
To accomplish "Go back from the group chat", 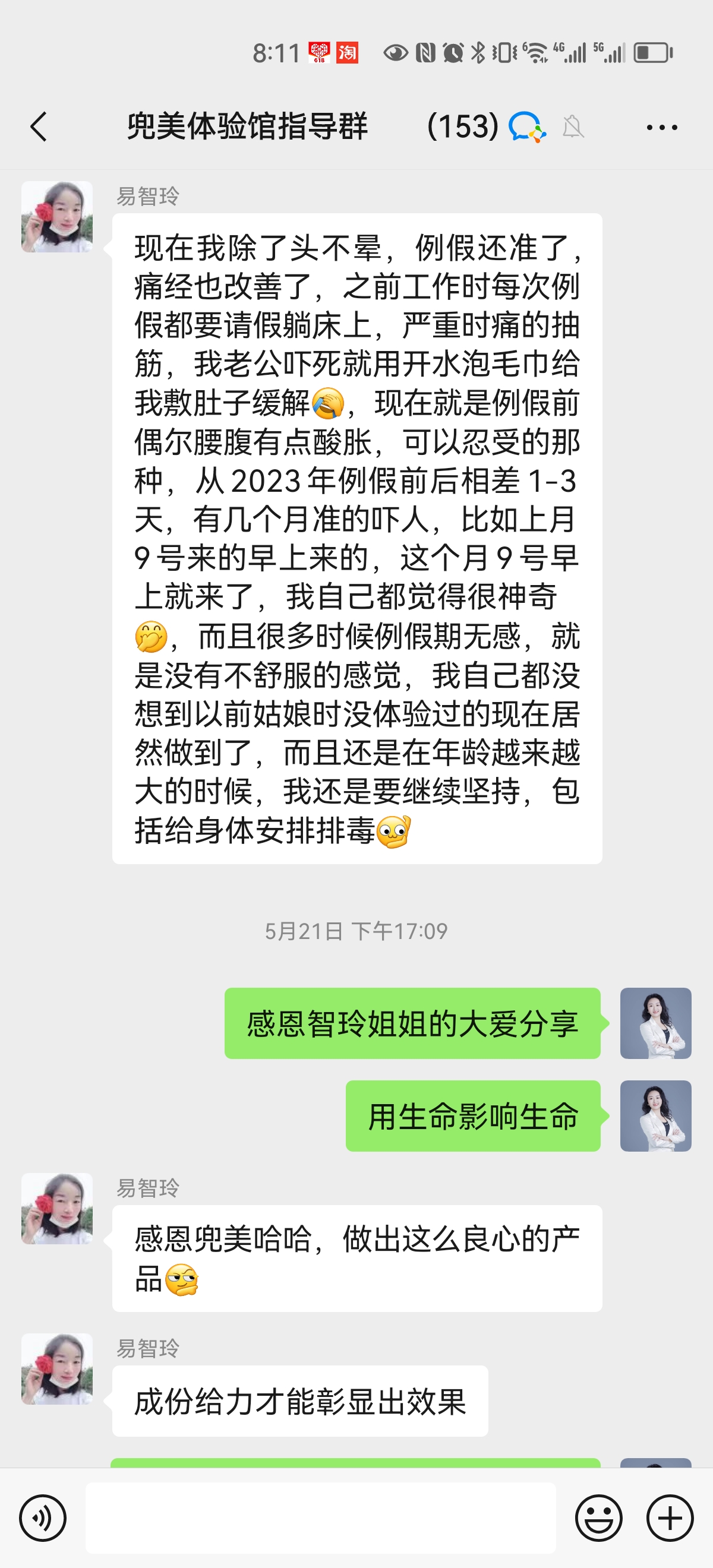I will tap(39, 127).
